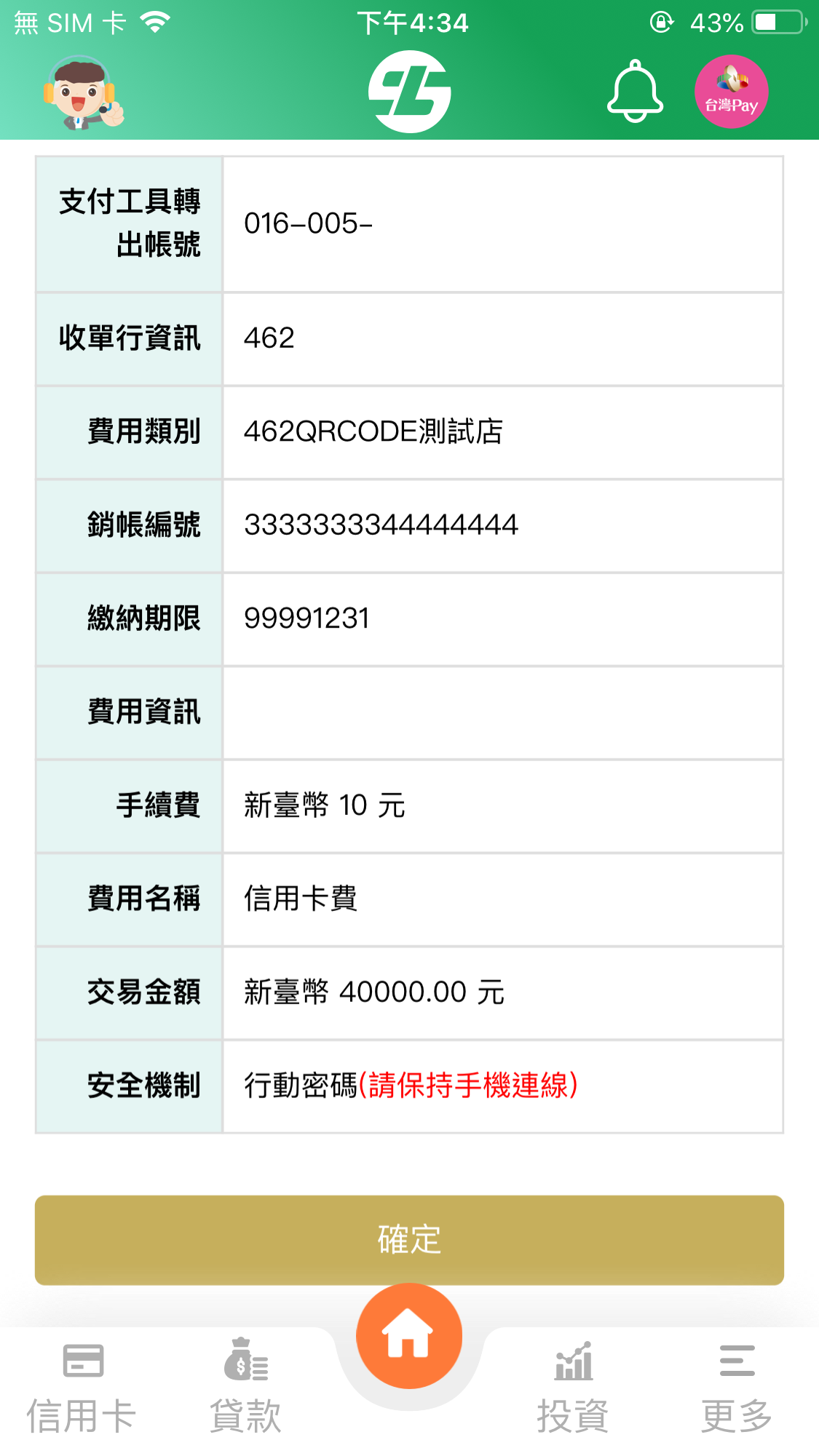Screen dimensions: 819x1456
Task: Go to the orange home button
Action: (x=409, y=1336)
